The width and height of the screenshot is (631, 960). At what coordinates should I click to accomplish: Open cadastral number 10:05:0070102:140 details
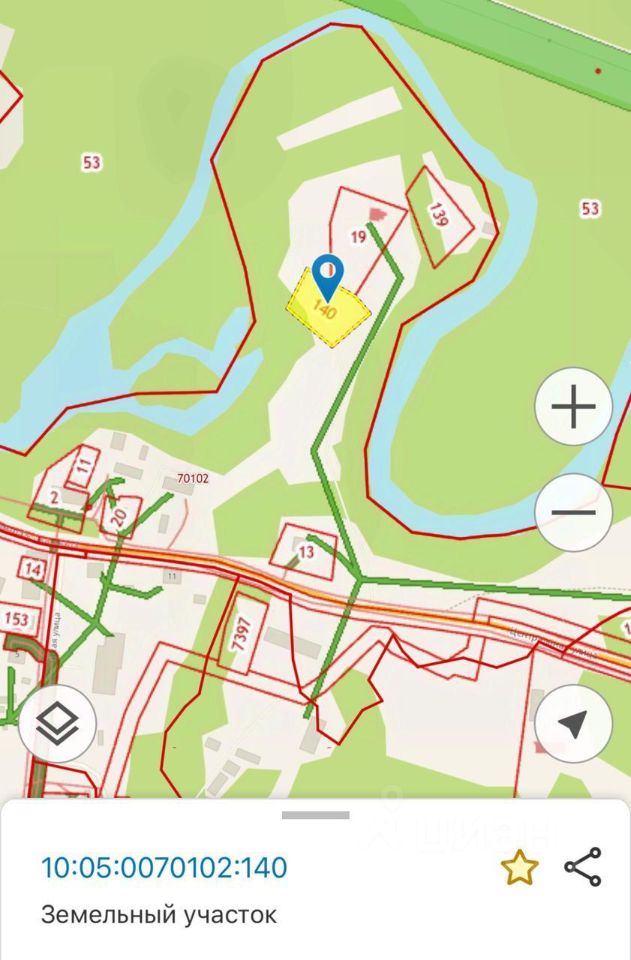pyautogui.click(x=163, y=867)
